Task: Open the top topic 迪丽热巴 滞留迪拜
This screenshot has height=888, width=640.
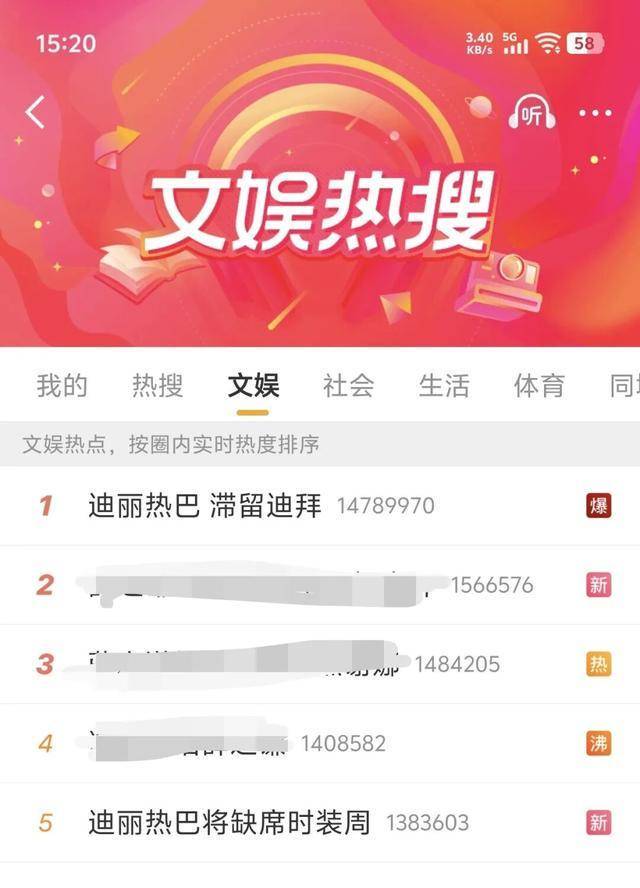Action: (205, 506)
